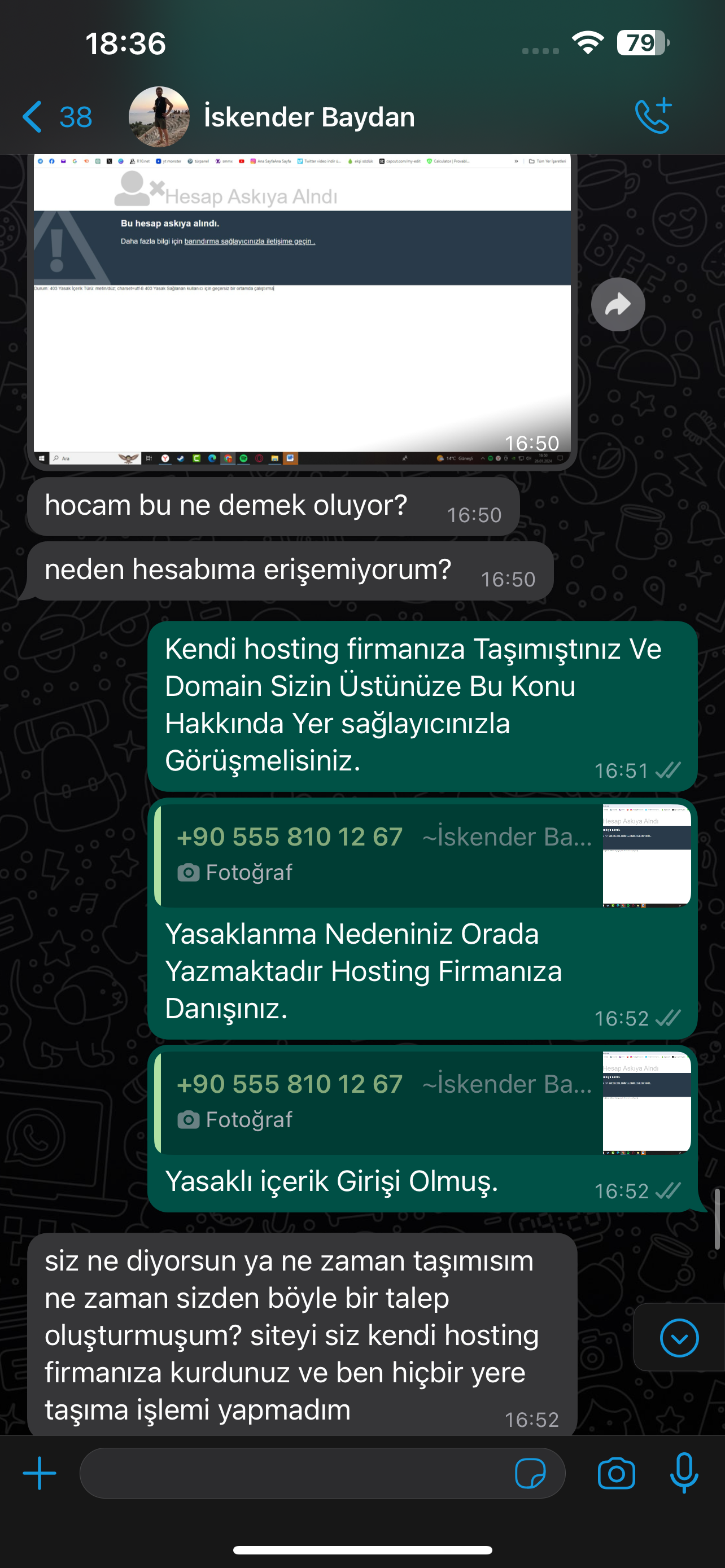This screenshot has width=725, height=1568.
Task: Jump to quoted photo above Yasaklı içerik message
Action: click(423, 1102)
